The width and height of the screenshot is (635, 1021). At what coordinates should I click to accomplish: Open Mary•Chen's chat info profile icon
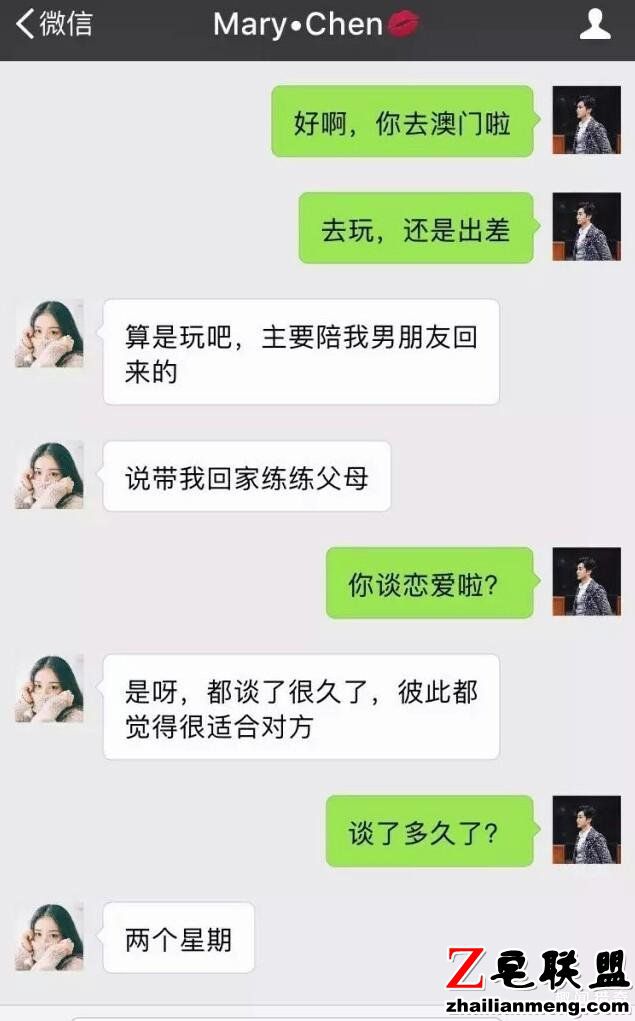[x=595, y=25]
